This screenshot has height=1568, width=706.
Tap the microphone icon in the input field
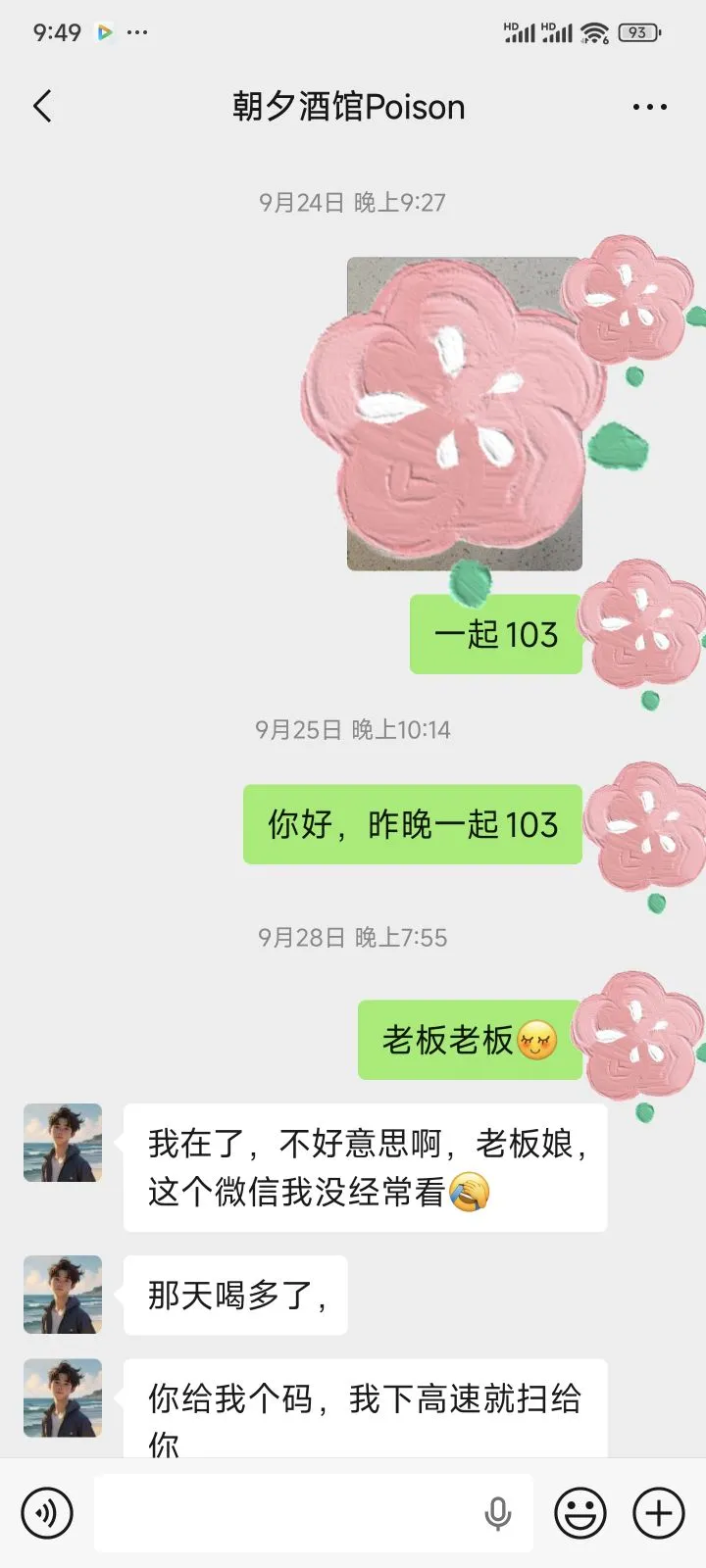[498, 1513]
